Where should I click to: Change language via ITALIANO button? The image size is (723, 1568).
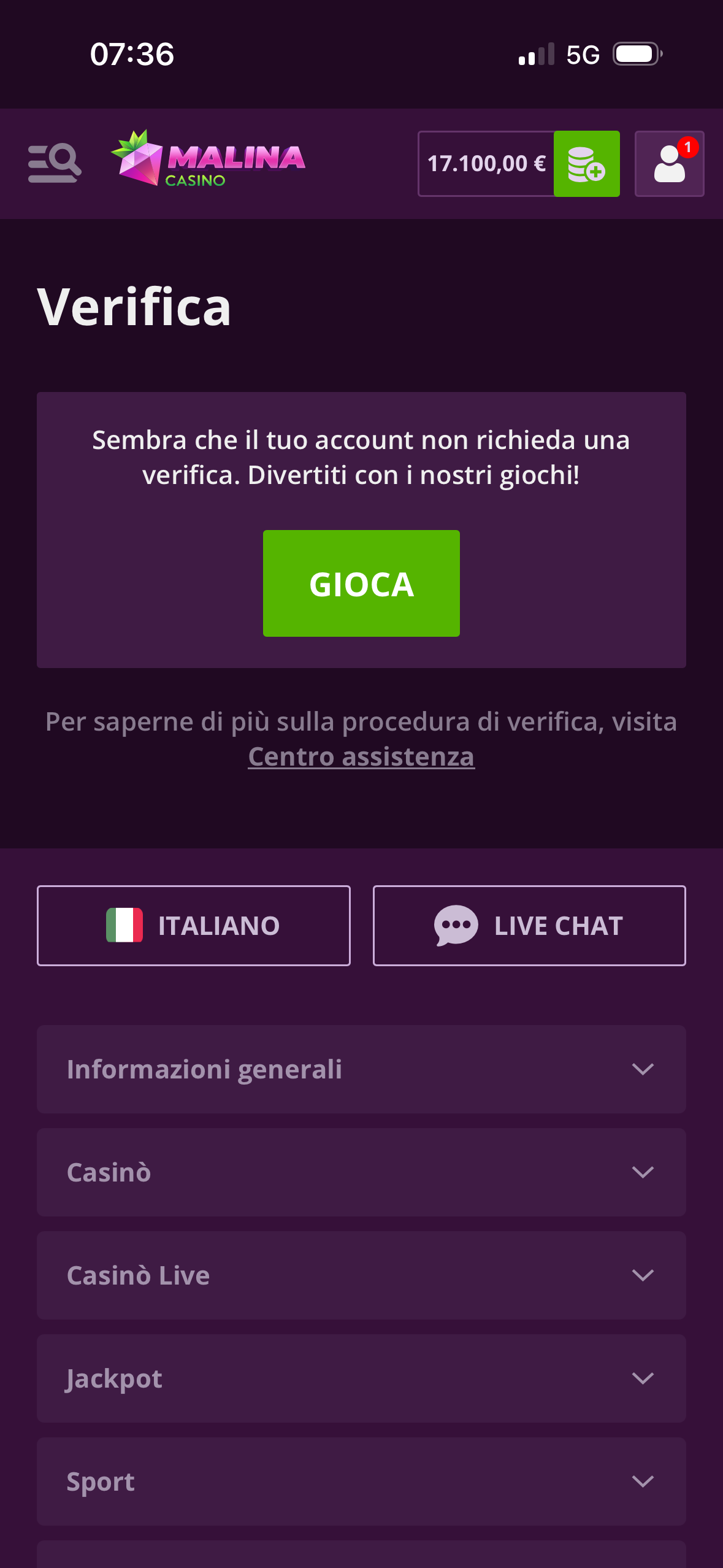tap(193, 926)
